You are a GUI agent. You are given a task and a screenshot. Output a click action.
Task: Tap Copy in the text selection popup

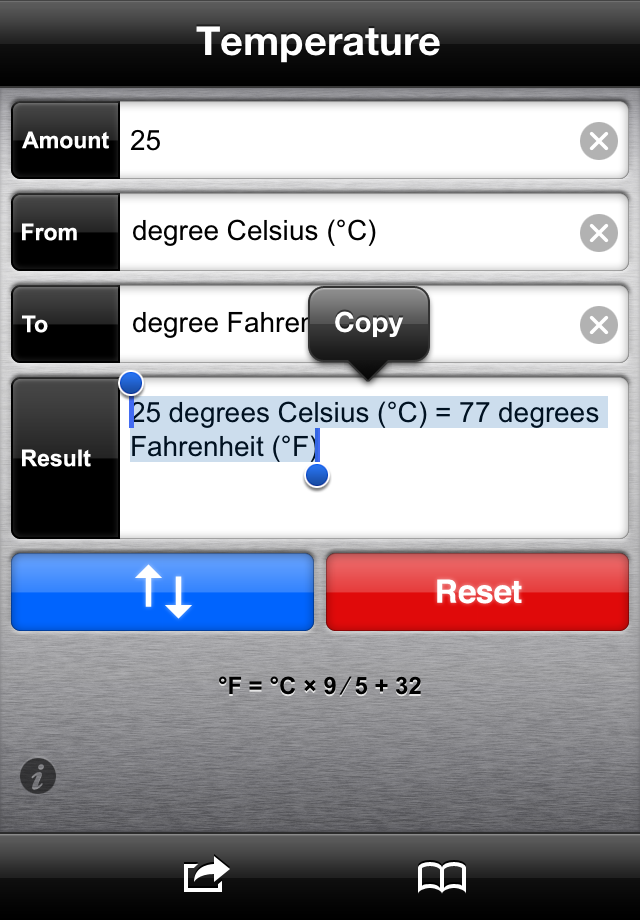tap(368, 323)
